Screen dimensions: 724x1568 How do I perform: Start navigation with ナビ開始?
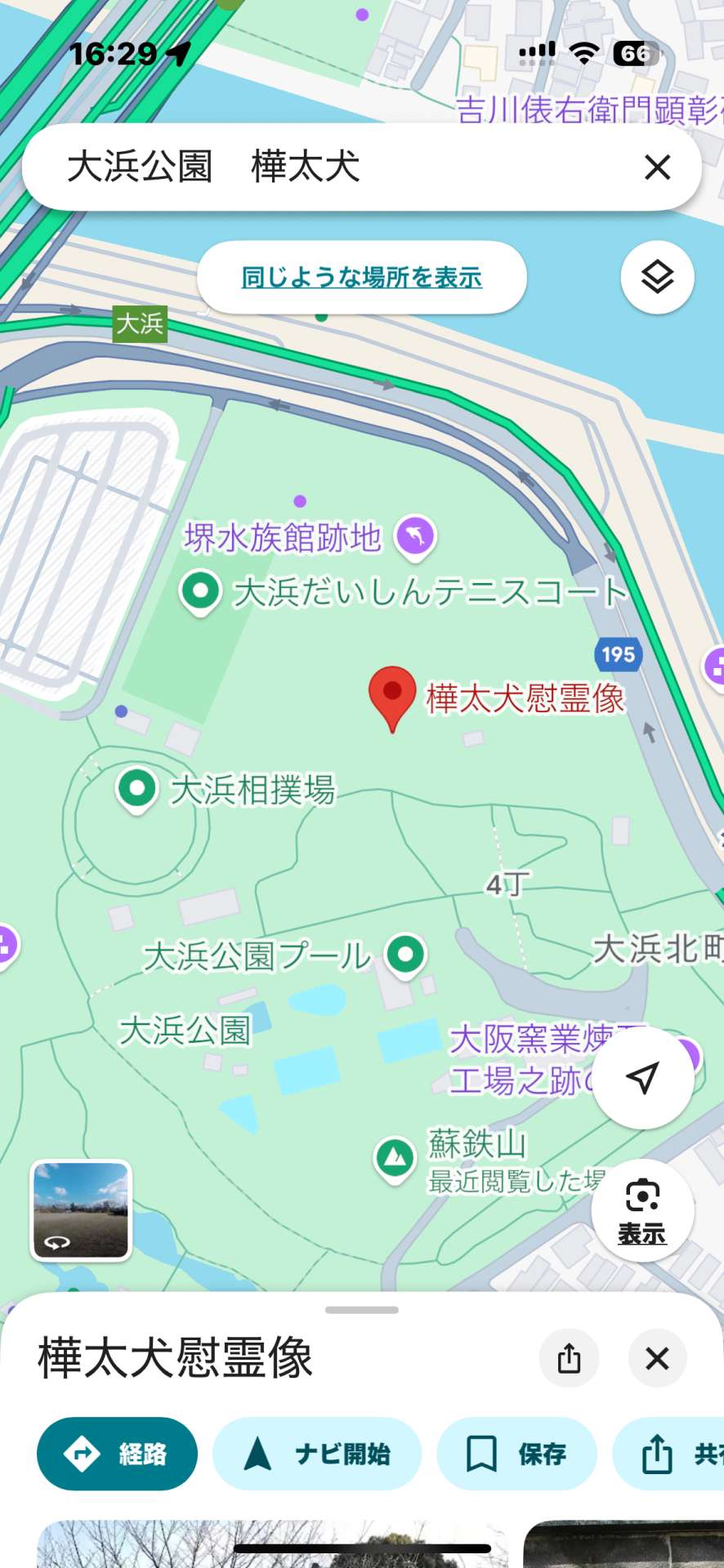[317, 1454]
